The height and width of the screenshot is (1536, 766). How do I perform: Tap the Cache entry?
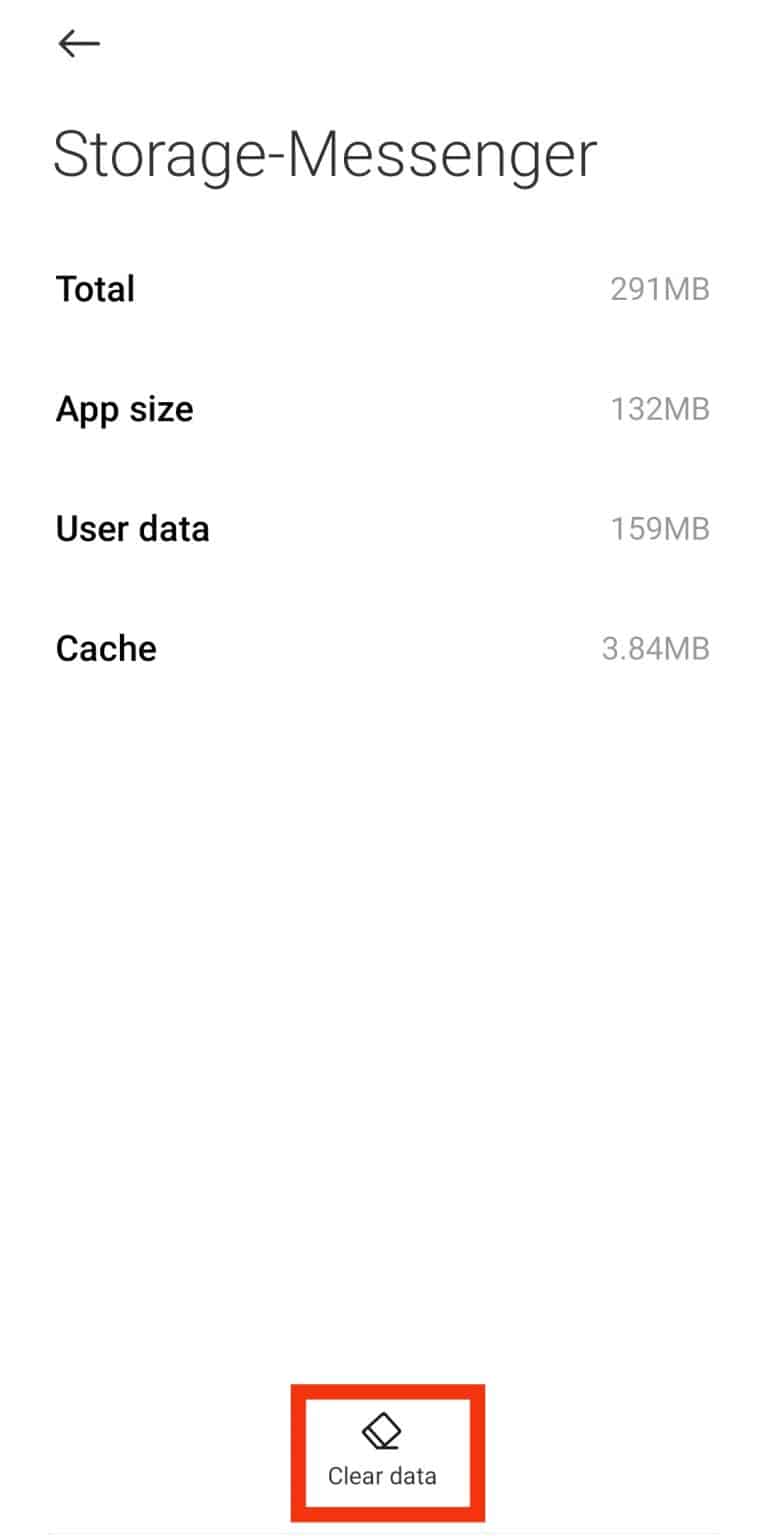(x=105, y=648)
